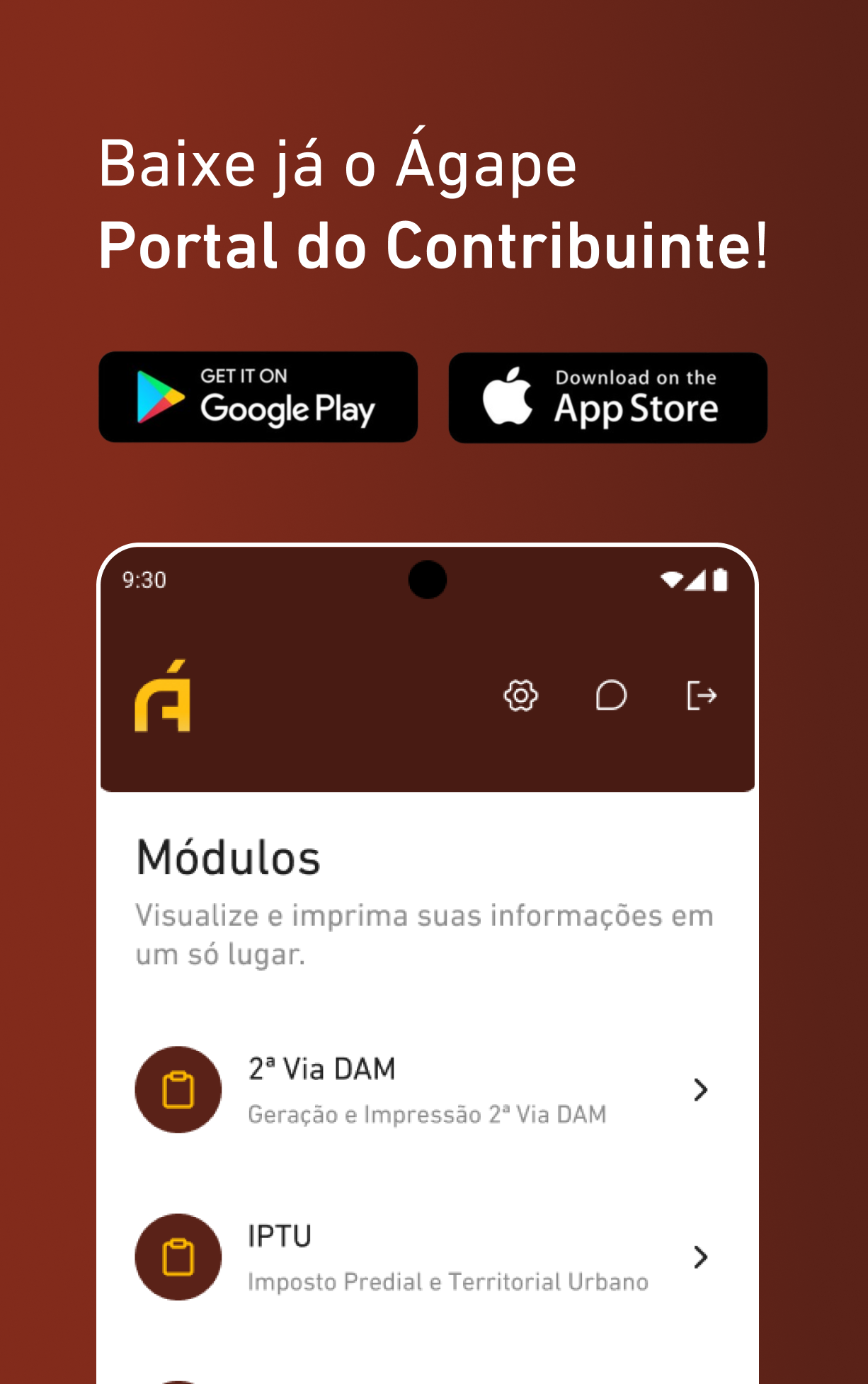Screen dimensions: 868x1384
Task: Open the settings gear in the app header
Action: click(x=520, y=696)
